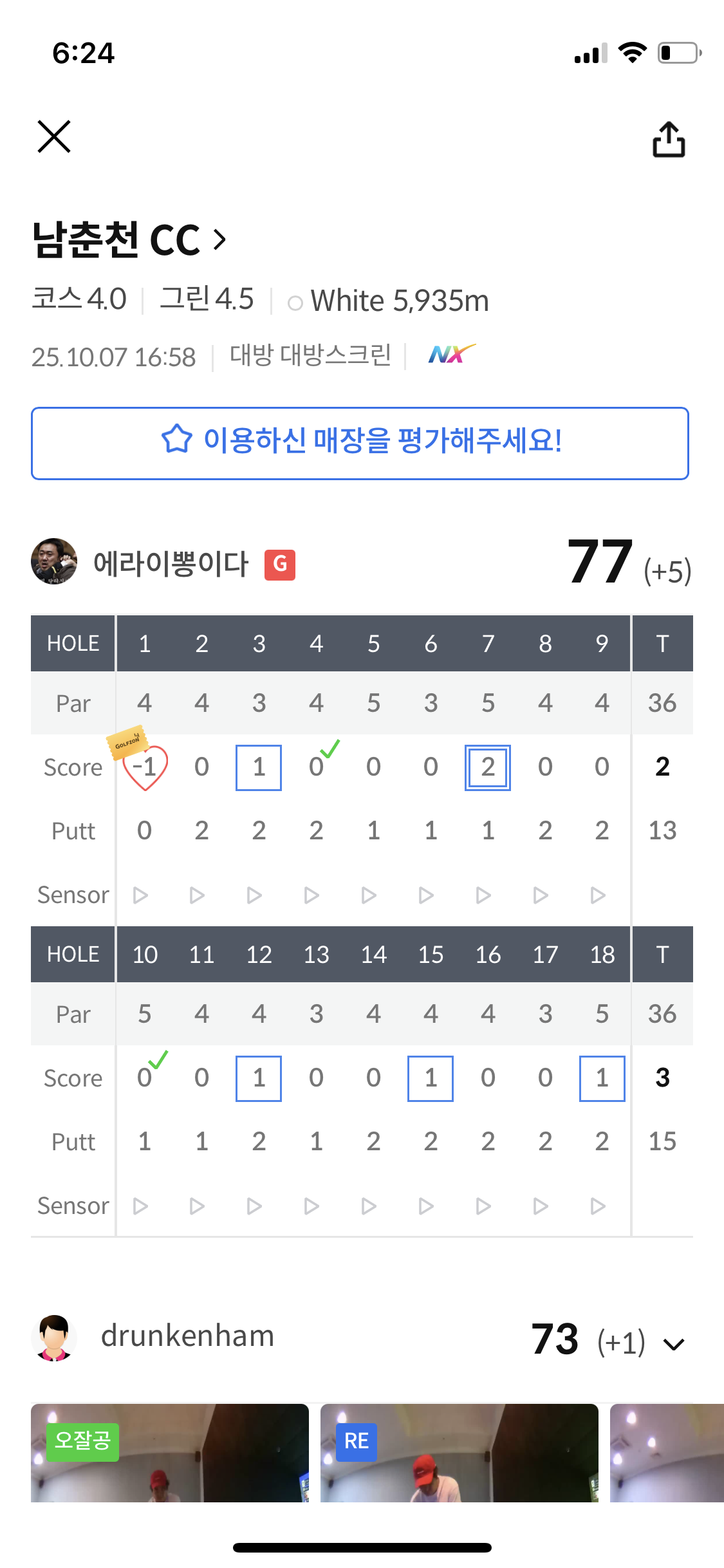Open the 오잘공 video thumbnail
The image size is (724, 1568).
coord(170,1453)
